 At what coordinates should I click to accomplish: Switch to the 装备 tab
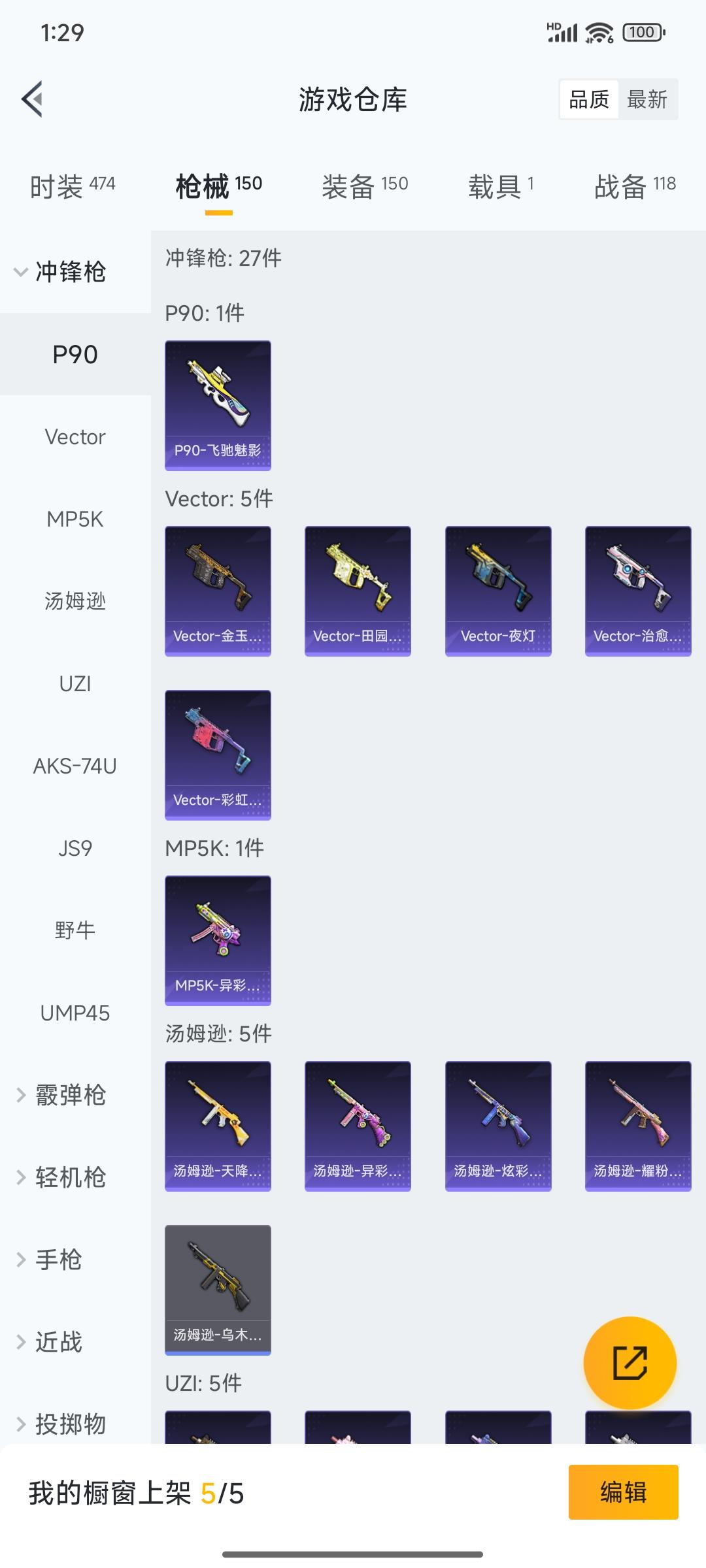[x=364, y=186]
